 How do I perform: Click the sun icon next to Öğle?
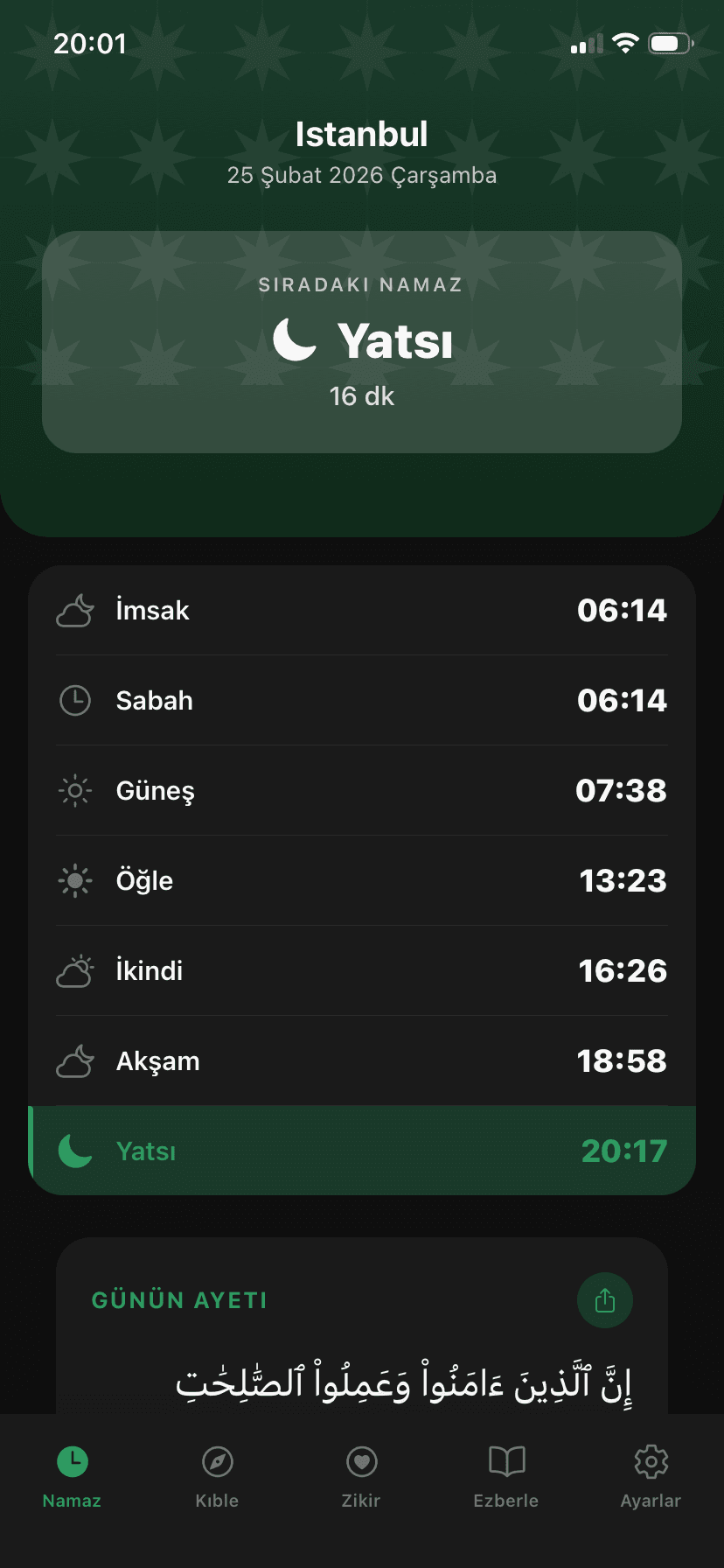click(74, 880)
